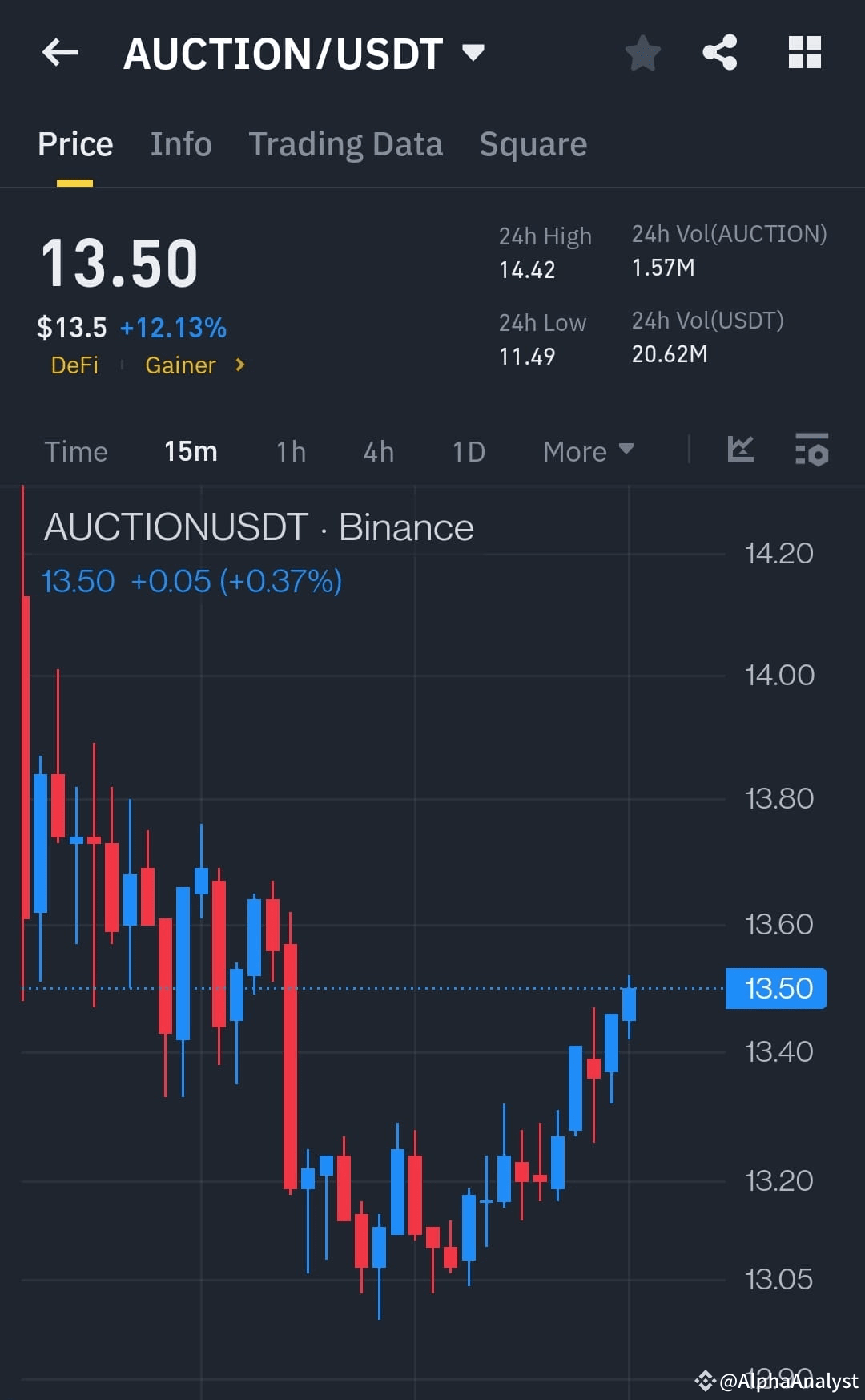This screenshot has height=1400, width=865.
Task: Open the DeFi category link
Action: point(74,365)
